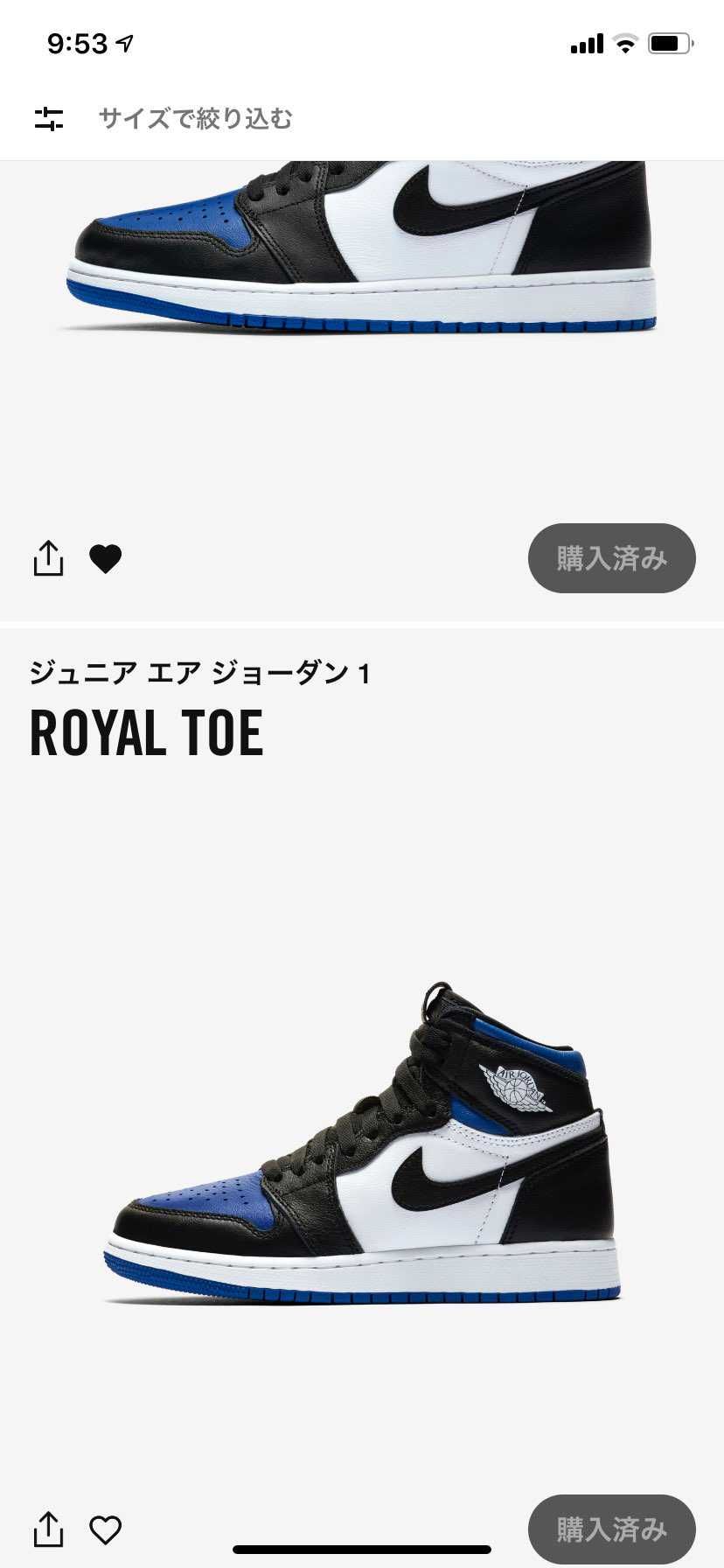724x1568 pixels.
Task: Unfavorite the first sneaker via its heart toggle
Action: coord(107,558)
